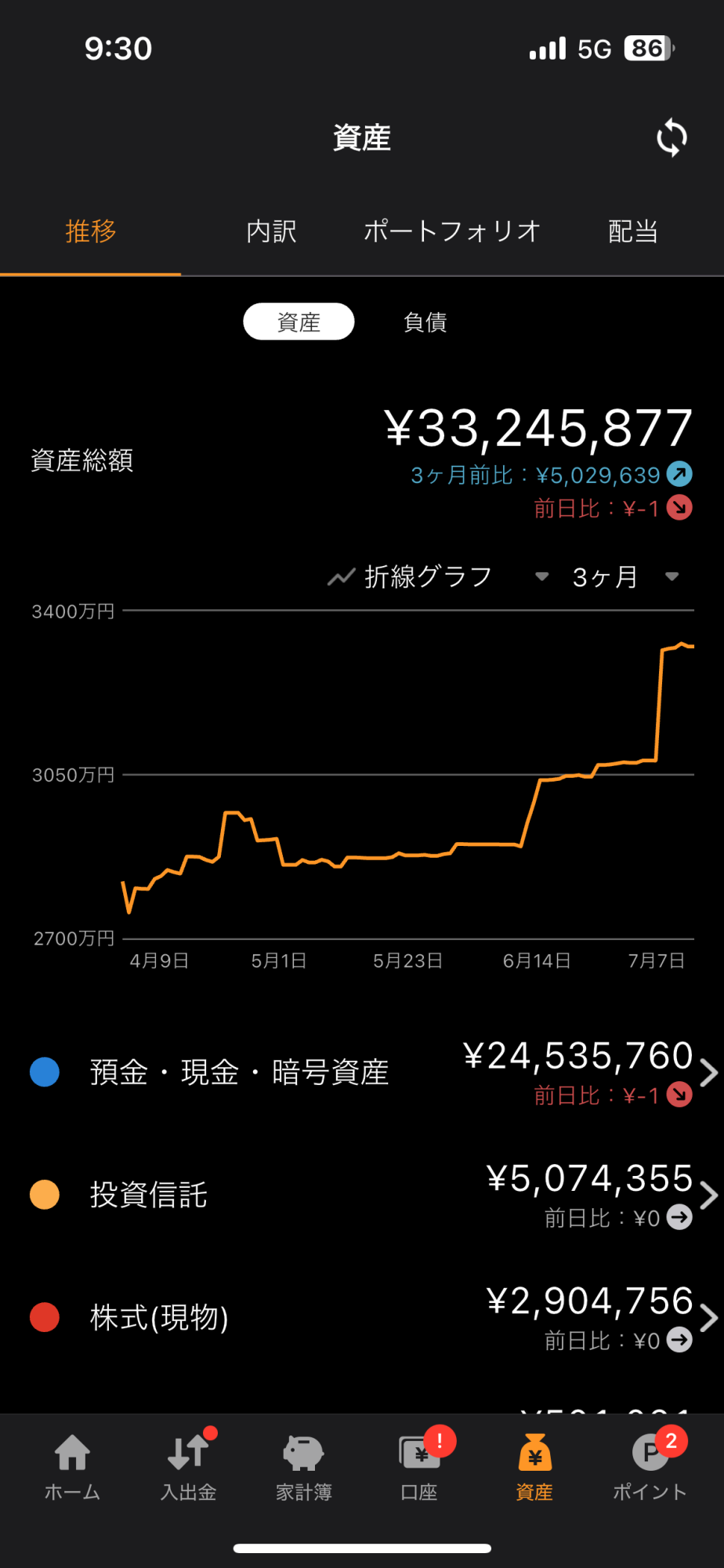
Task: Open the 投資信託 holdings row
Action: click(x=362, y=1195)
